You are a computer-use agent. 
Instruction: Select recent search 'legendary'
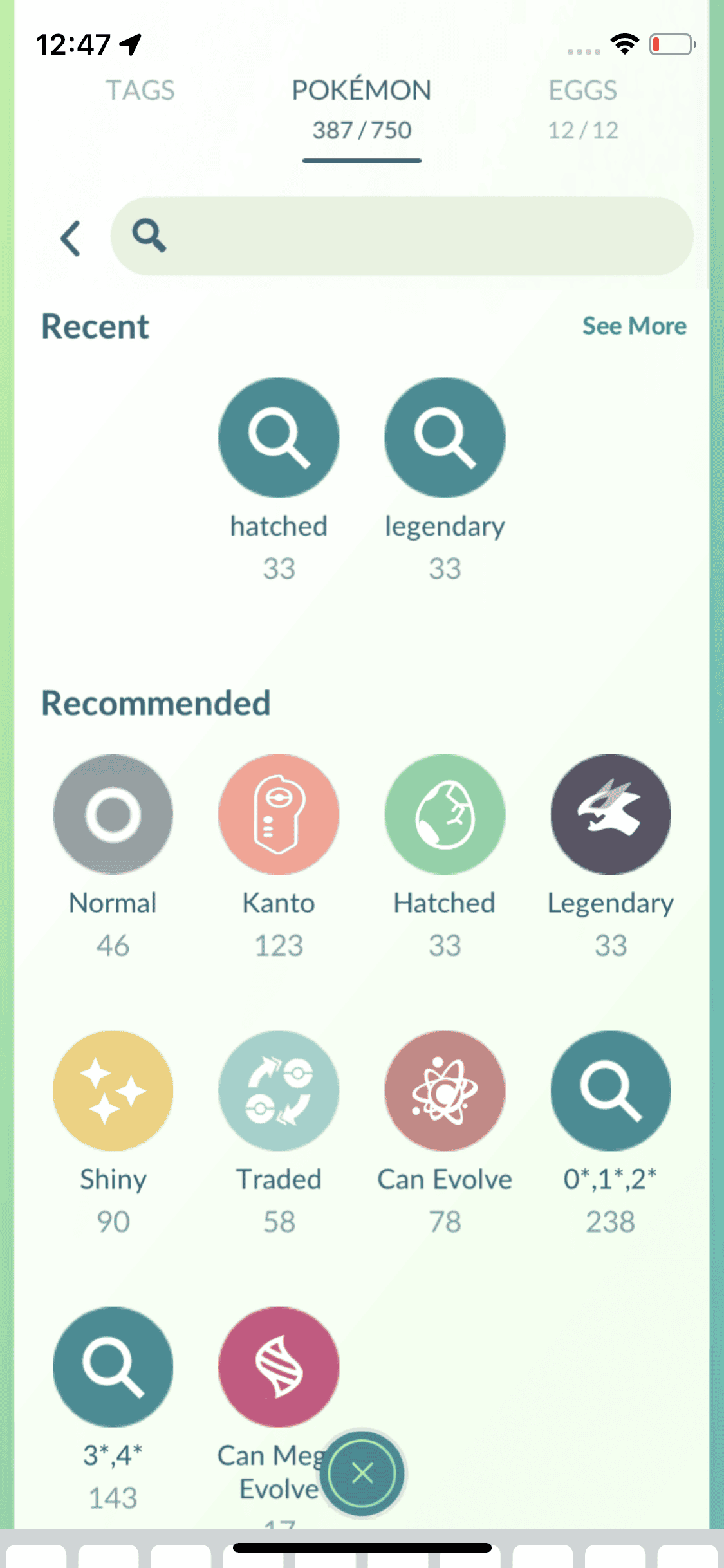click(445, 438)
